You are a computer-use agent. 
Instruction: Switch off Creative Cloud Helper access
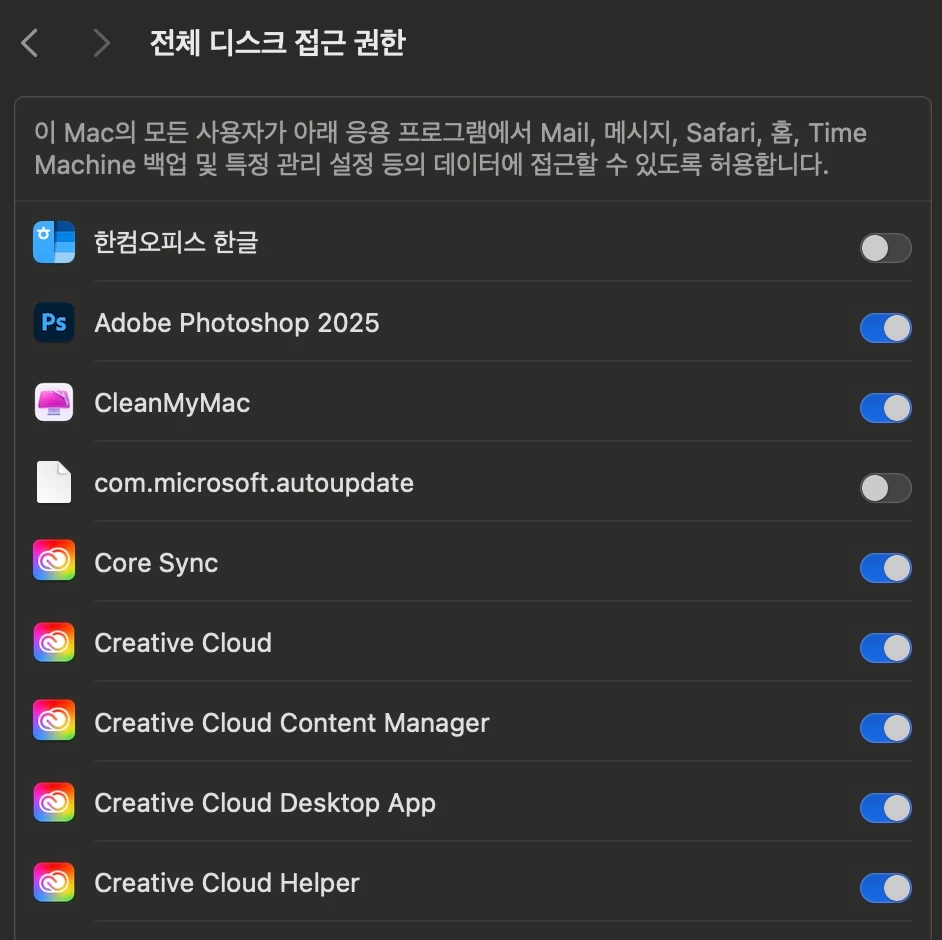click(885, 888)
